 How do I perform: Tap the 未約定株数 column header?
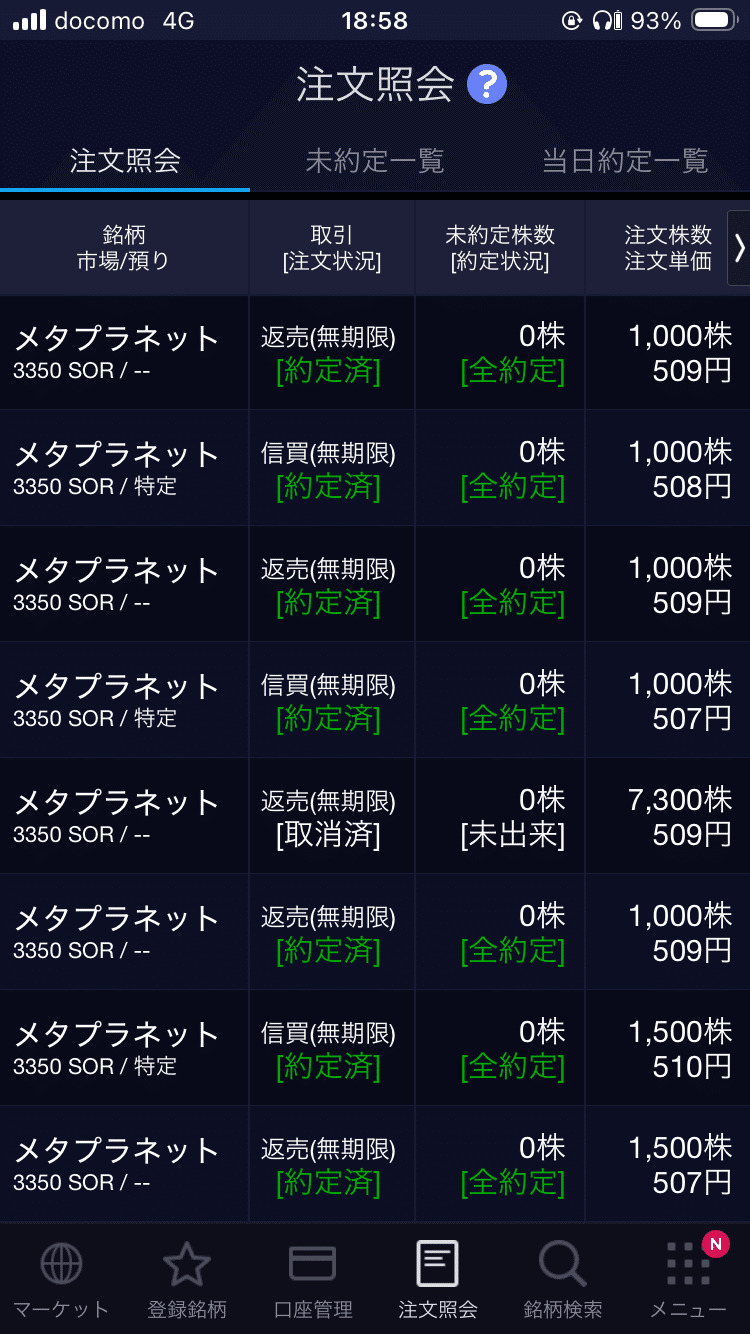click(x=499, y=240)
